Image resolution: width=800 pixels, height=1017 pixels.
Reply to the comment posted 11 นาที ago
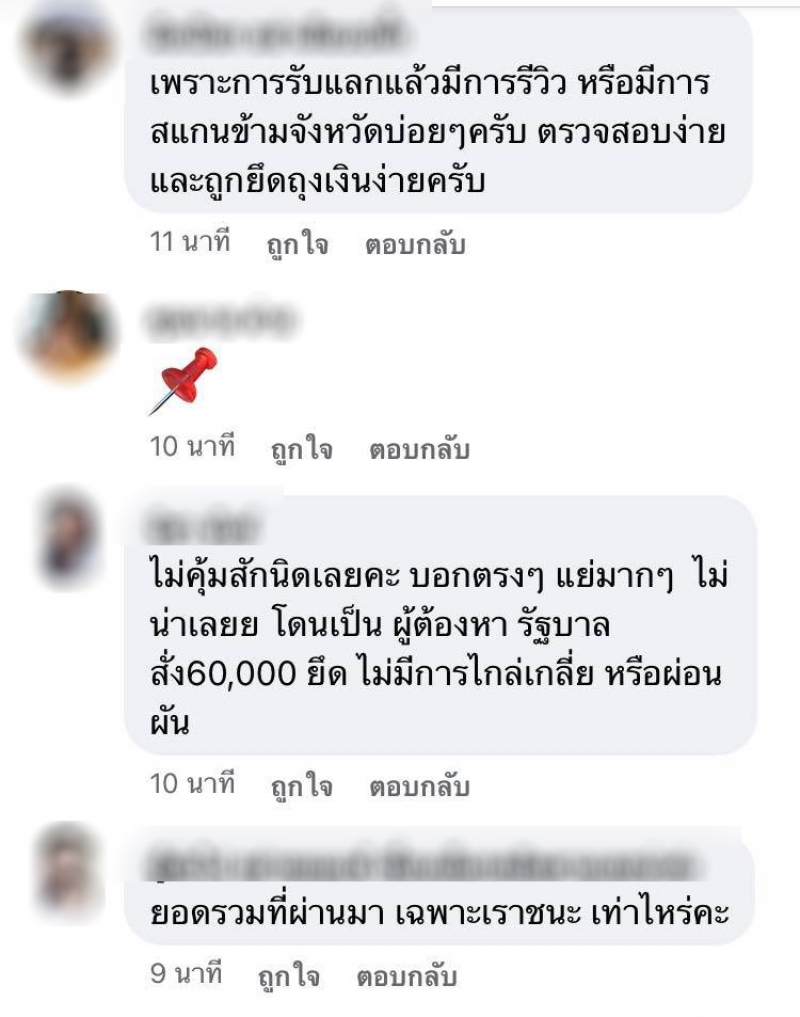[415, 245]
